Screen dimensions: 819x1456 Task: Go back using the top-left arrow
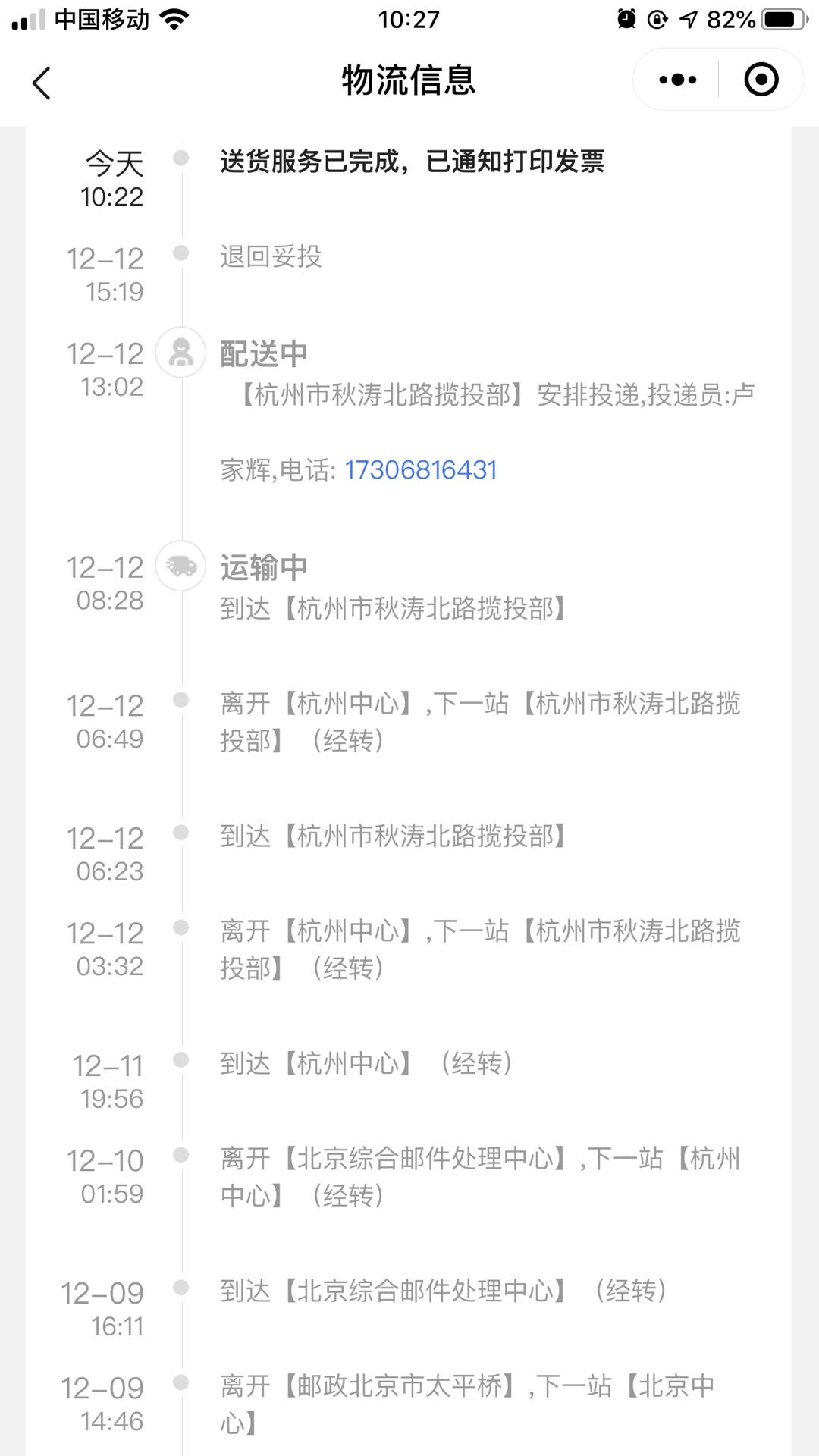pyautogui.click(x=42, y=82)
